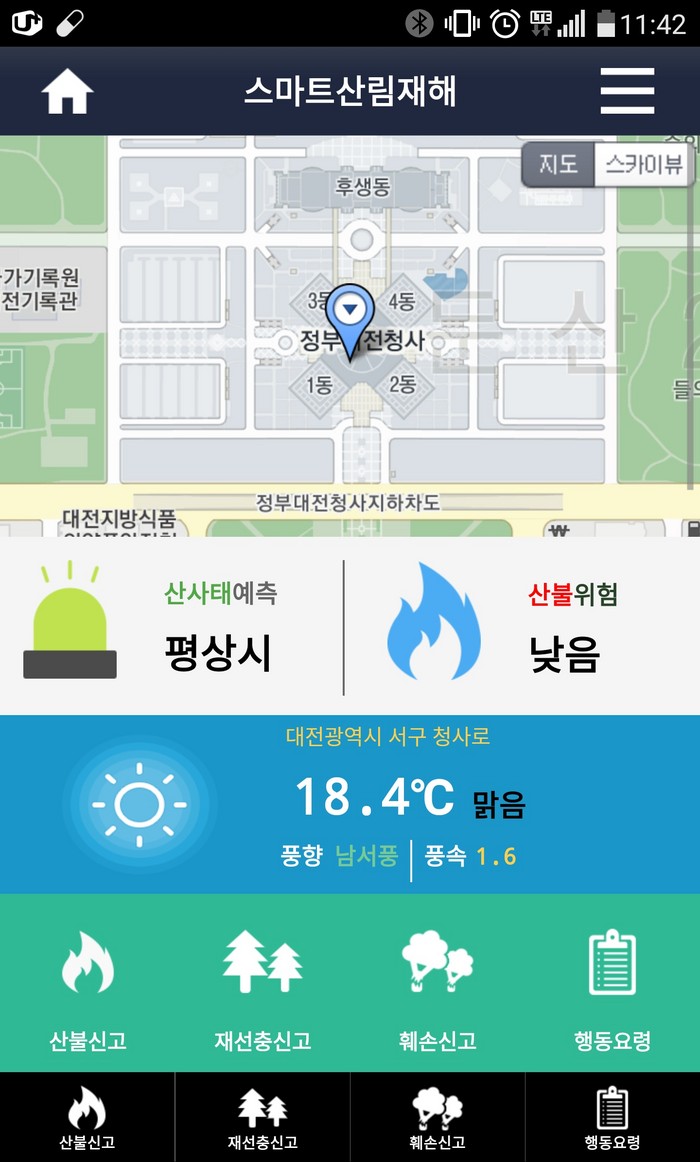Select 훼손신고 in bottom black bar

point(437,1117)
